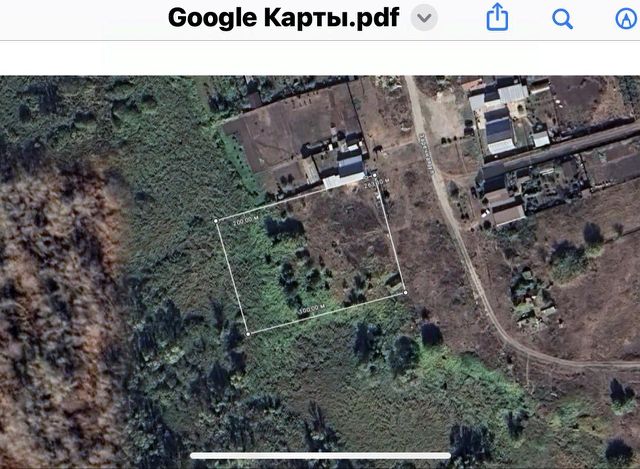Viewport: 640px width, 469px height.
Task: Search within the PDF
Action: click(x=563, y=18)
